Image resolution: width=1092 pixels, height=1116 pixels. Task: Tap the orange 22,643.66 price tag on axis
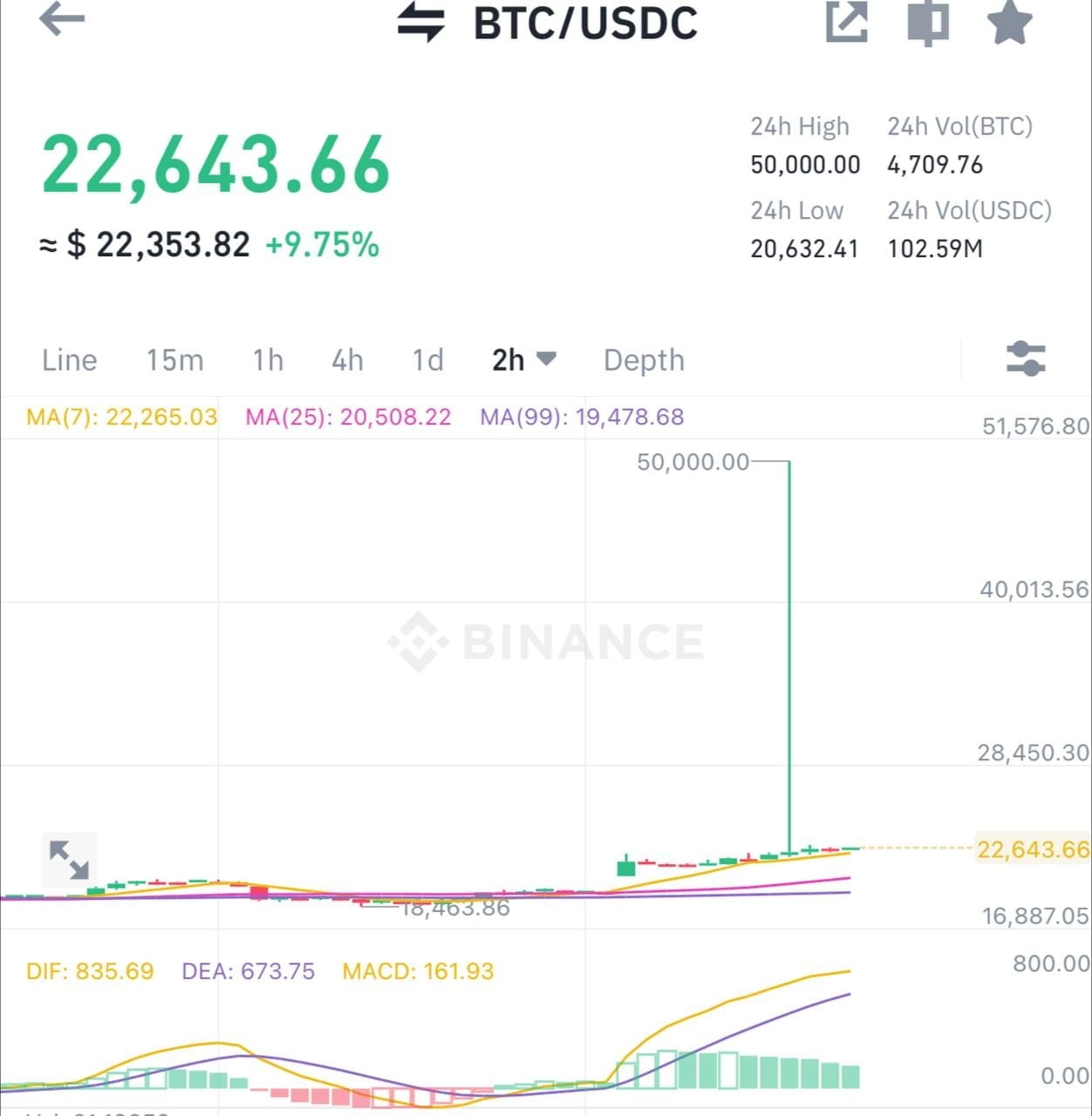pyautogui.click(x=1033, y=848)
